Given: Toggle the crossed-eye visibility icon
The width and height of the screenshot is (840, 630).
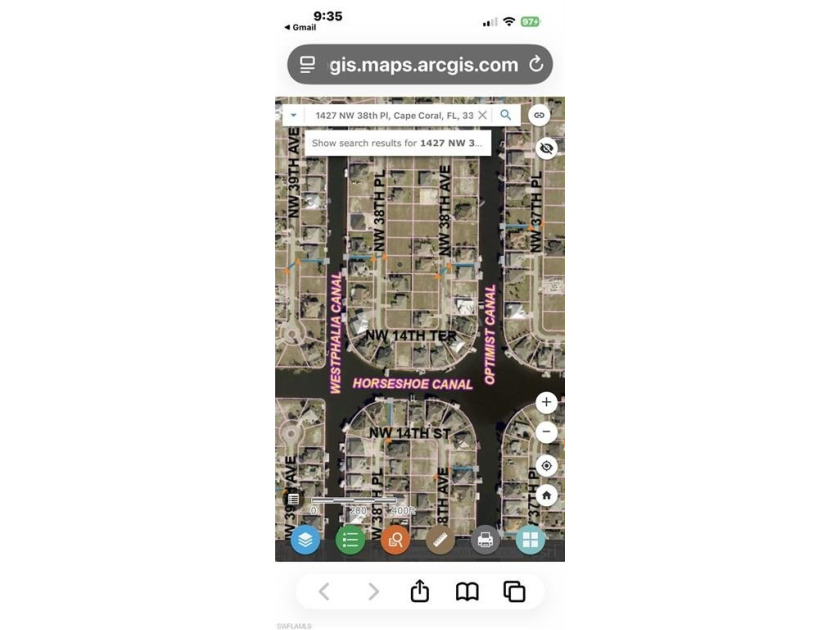Looking at the screenshot, I should click(x=546, y=149).
